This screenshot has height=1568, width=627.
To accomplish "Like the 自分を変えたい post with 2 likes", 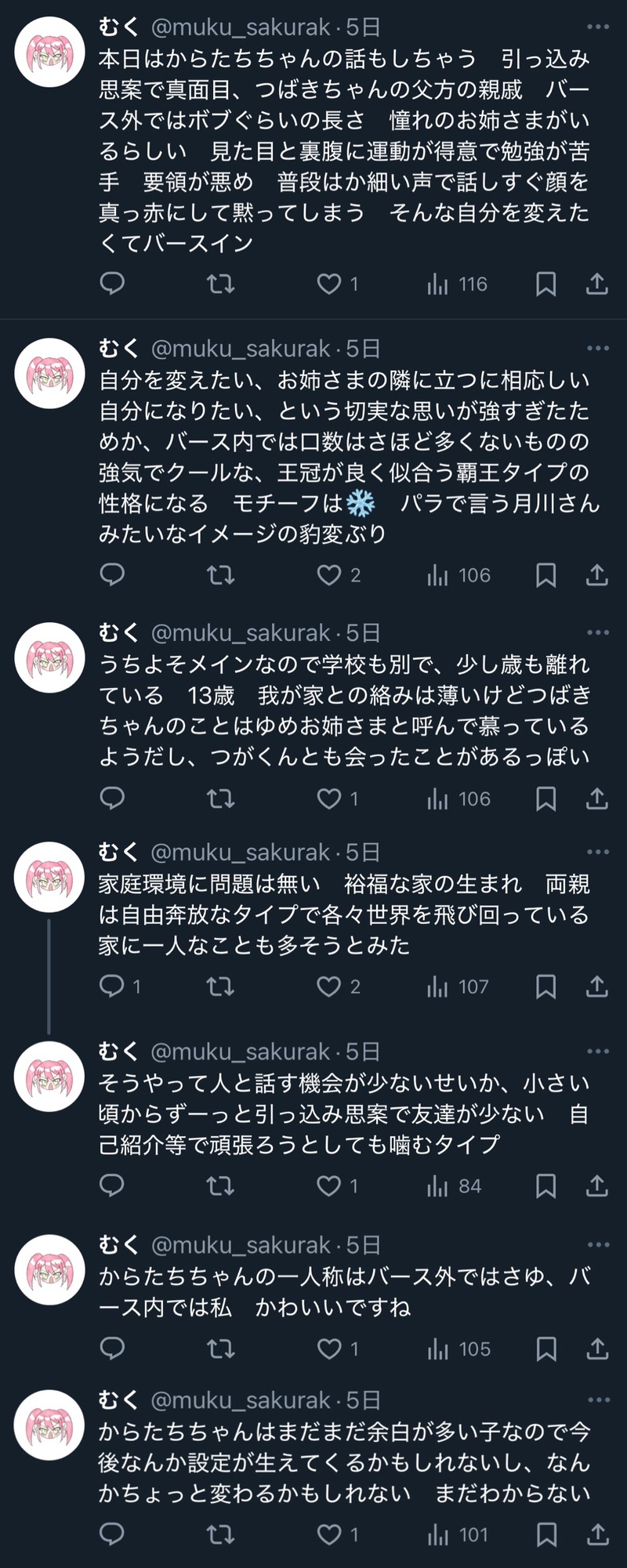I will [x=329, y=575].
